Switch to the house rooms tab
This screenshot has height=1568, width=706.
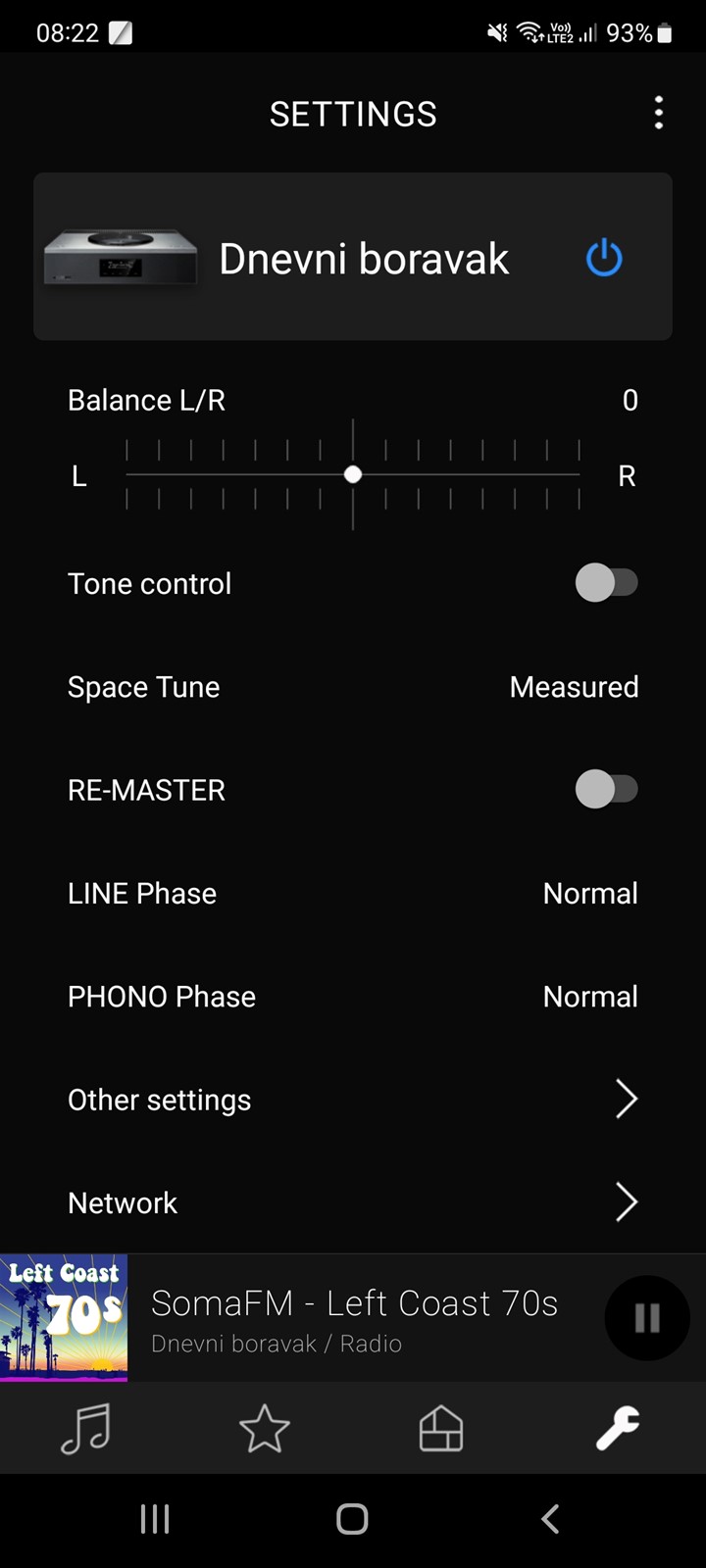click(441, 1428)
